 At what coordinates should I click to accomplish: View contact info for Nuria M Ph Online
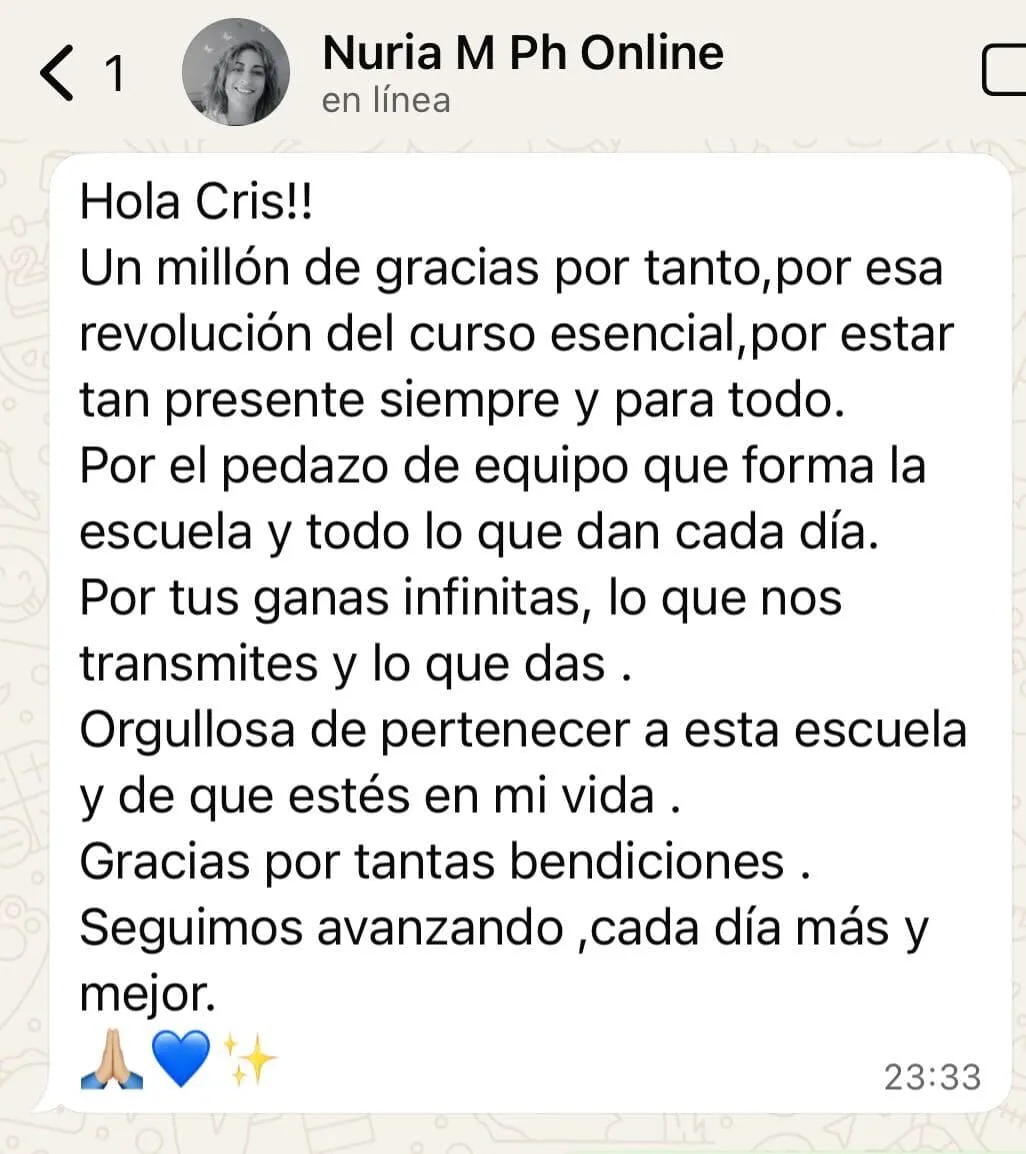[x=522, y=52]
